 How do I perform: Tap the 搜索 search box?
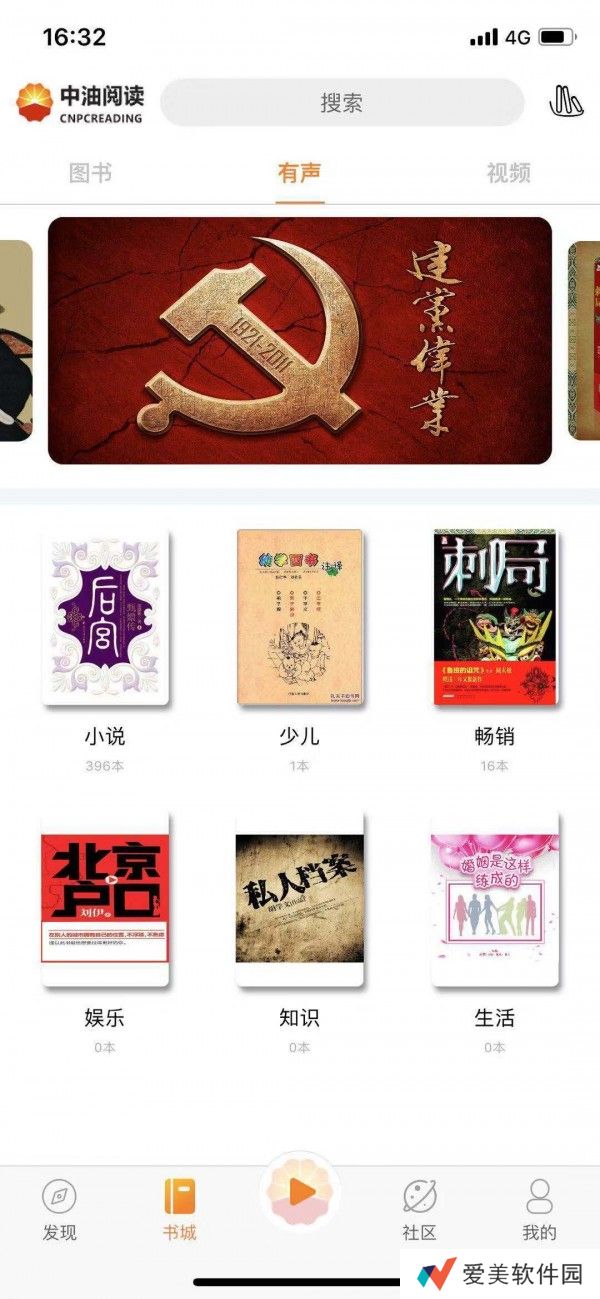point(342,102)
